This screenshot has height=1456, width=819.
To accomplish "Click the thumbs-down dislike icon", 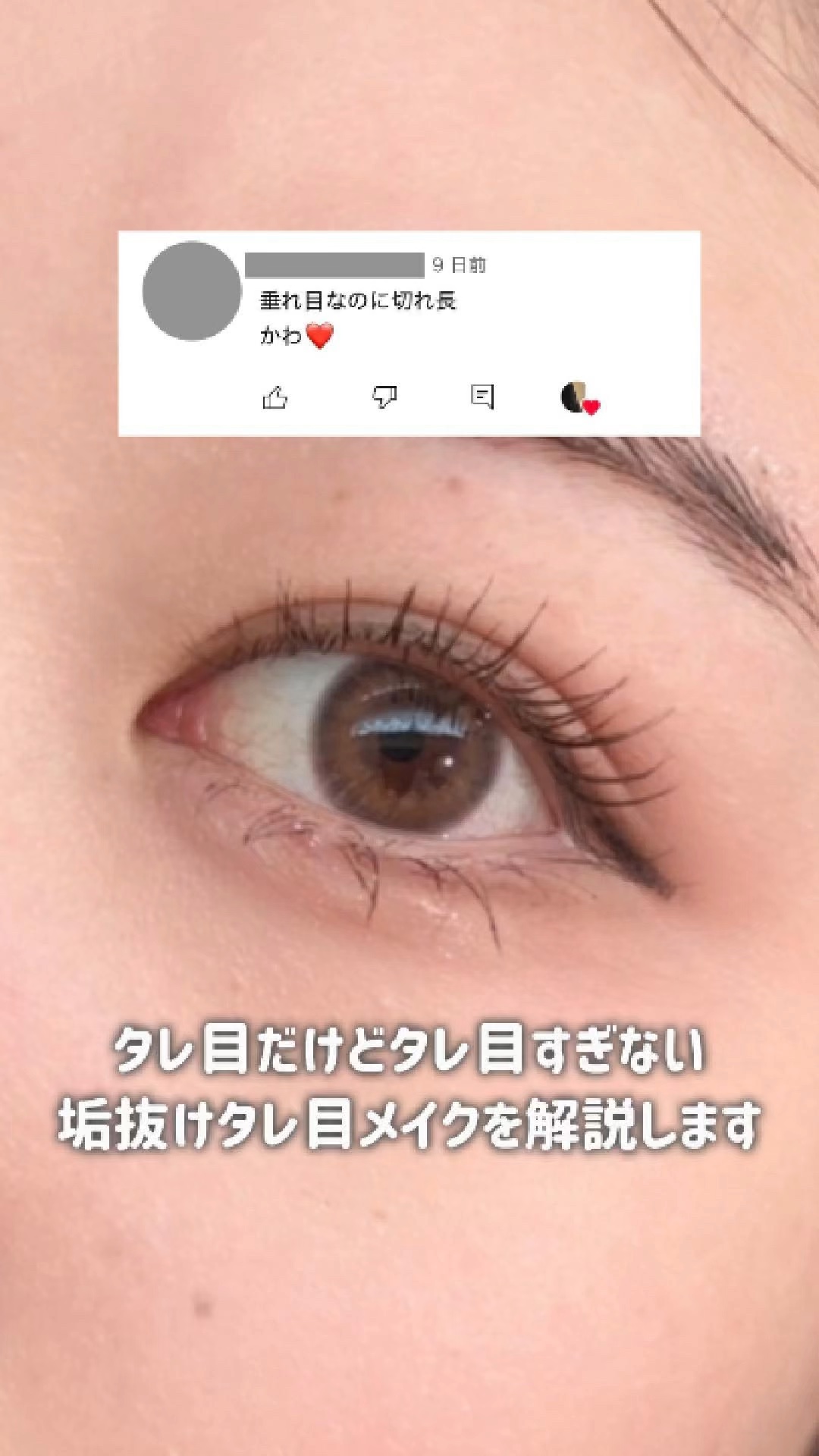I will 386,398.
